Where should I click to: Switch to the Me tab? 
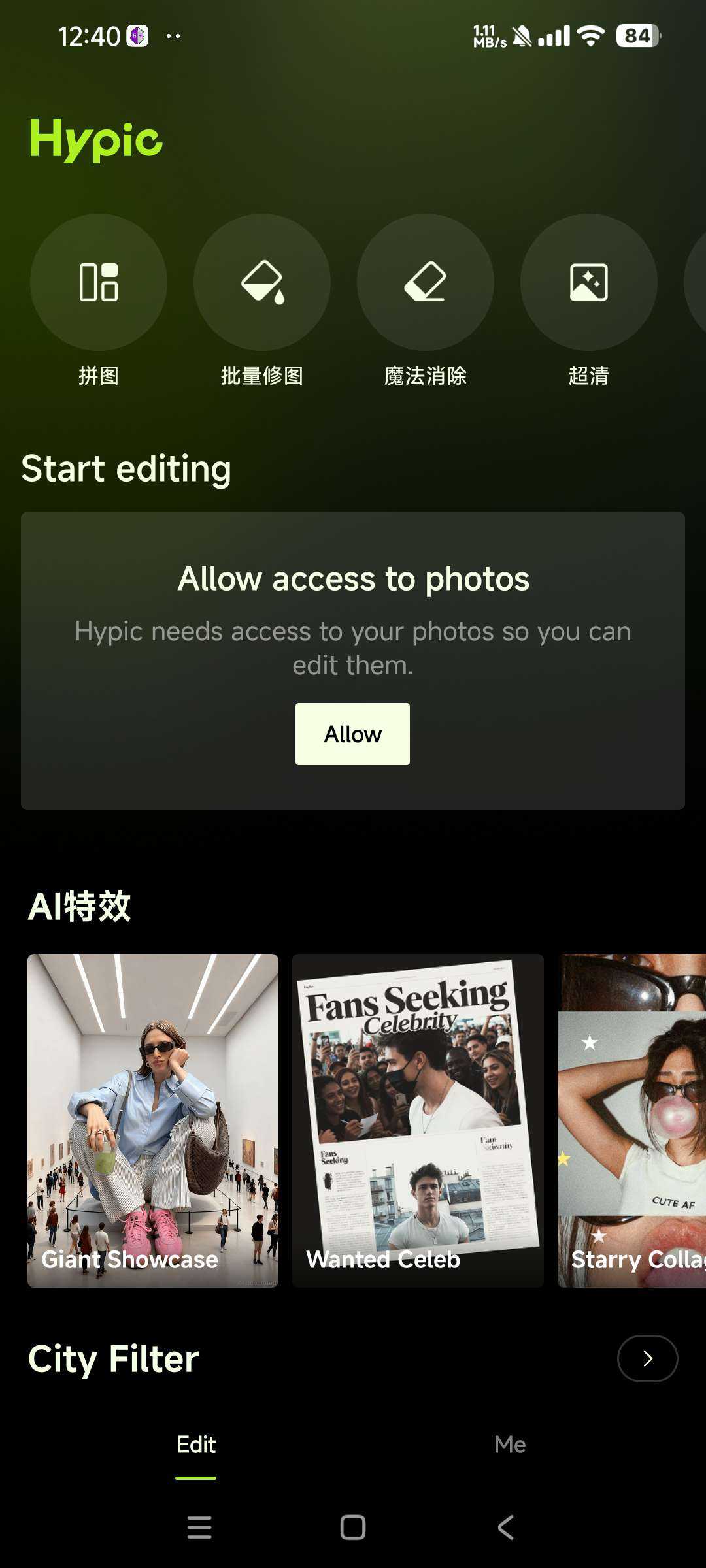point(510,1445)
